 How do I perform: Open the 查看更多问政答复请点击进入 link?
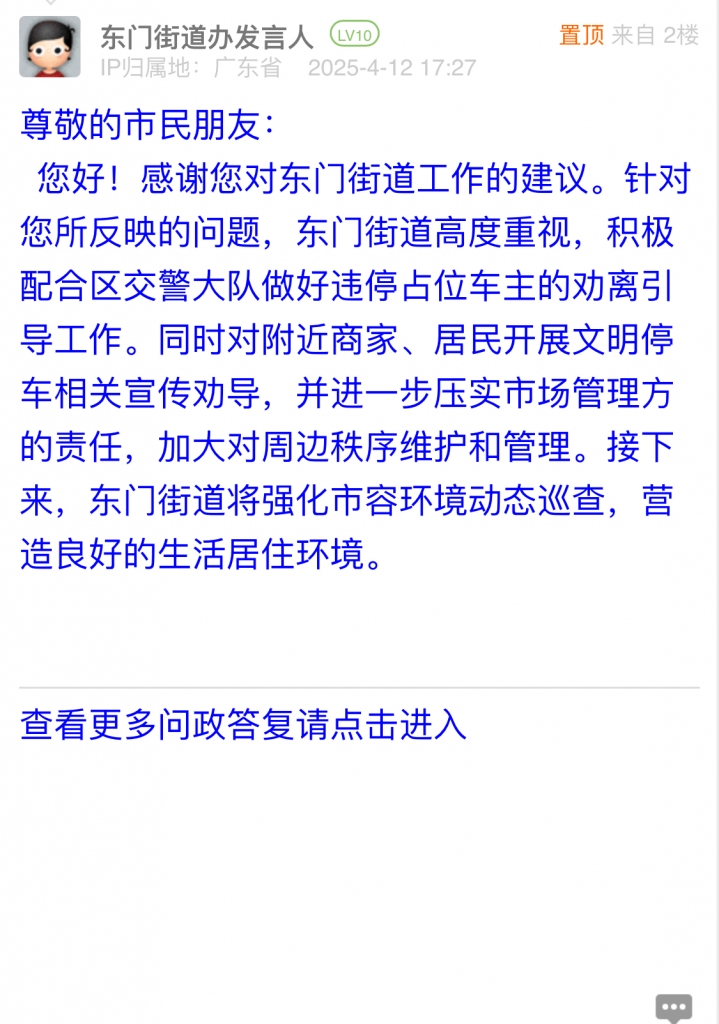point(243,724)
